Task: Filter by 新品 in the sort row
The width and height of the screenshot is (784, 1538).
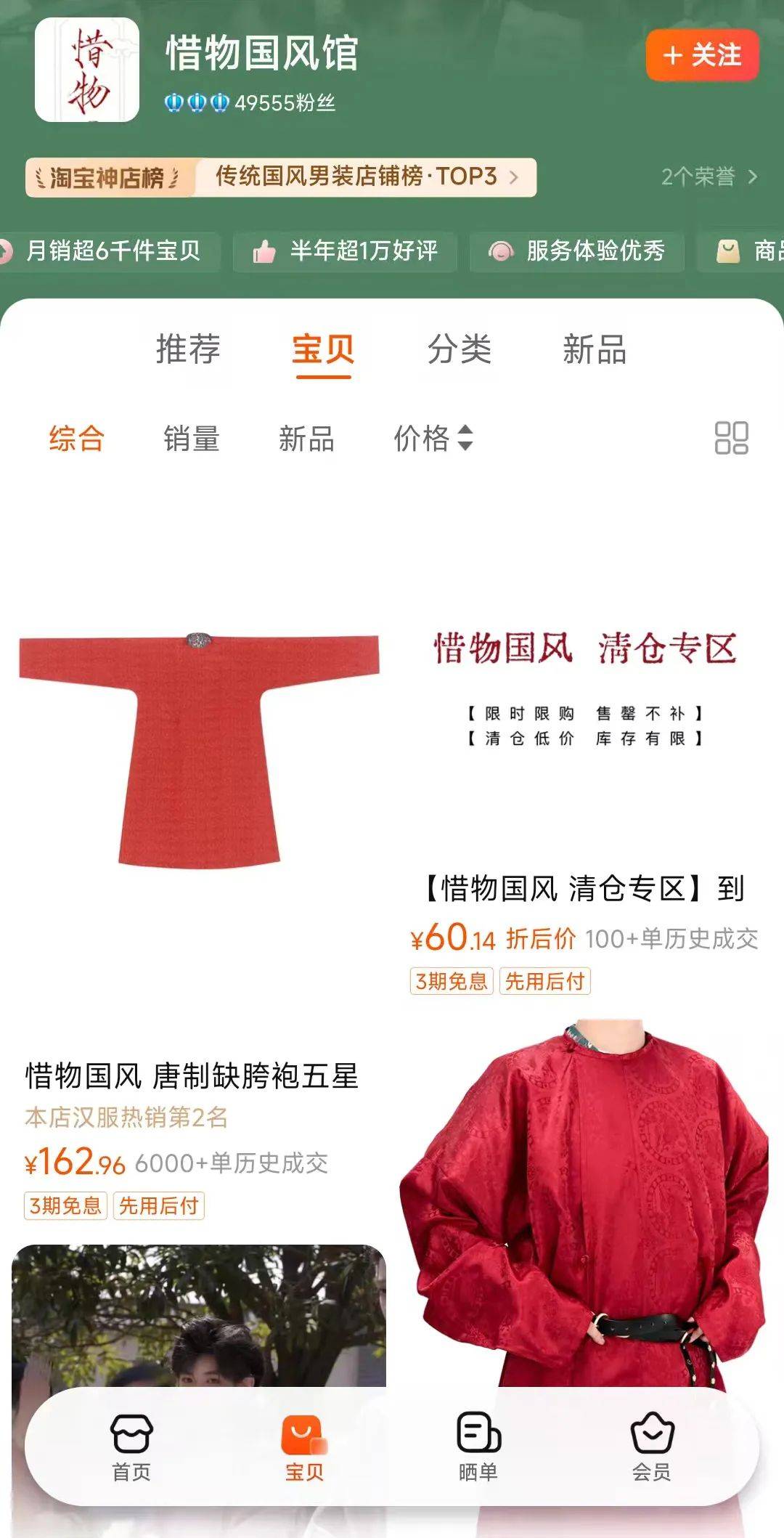Action: pyautogui.click(x=306, y=439)
